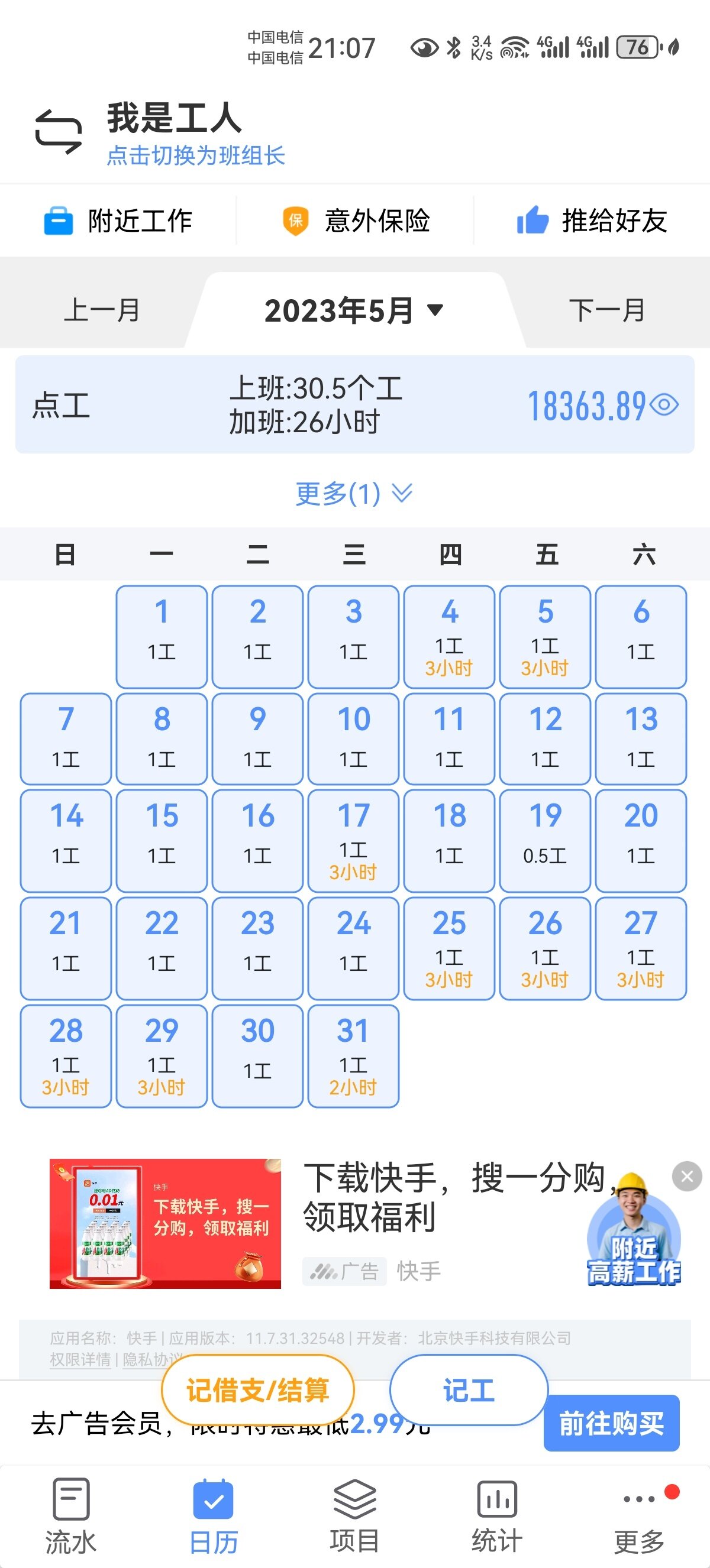The width and height of the screenshot is (710, 1568).
Task: Tap 记借支/结算 button
Action: (x=257, y=1390)
